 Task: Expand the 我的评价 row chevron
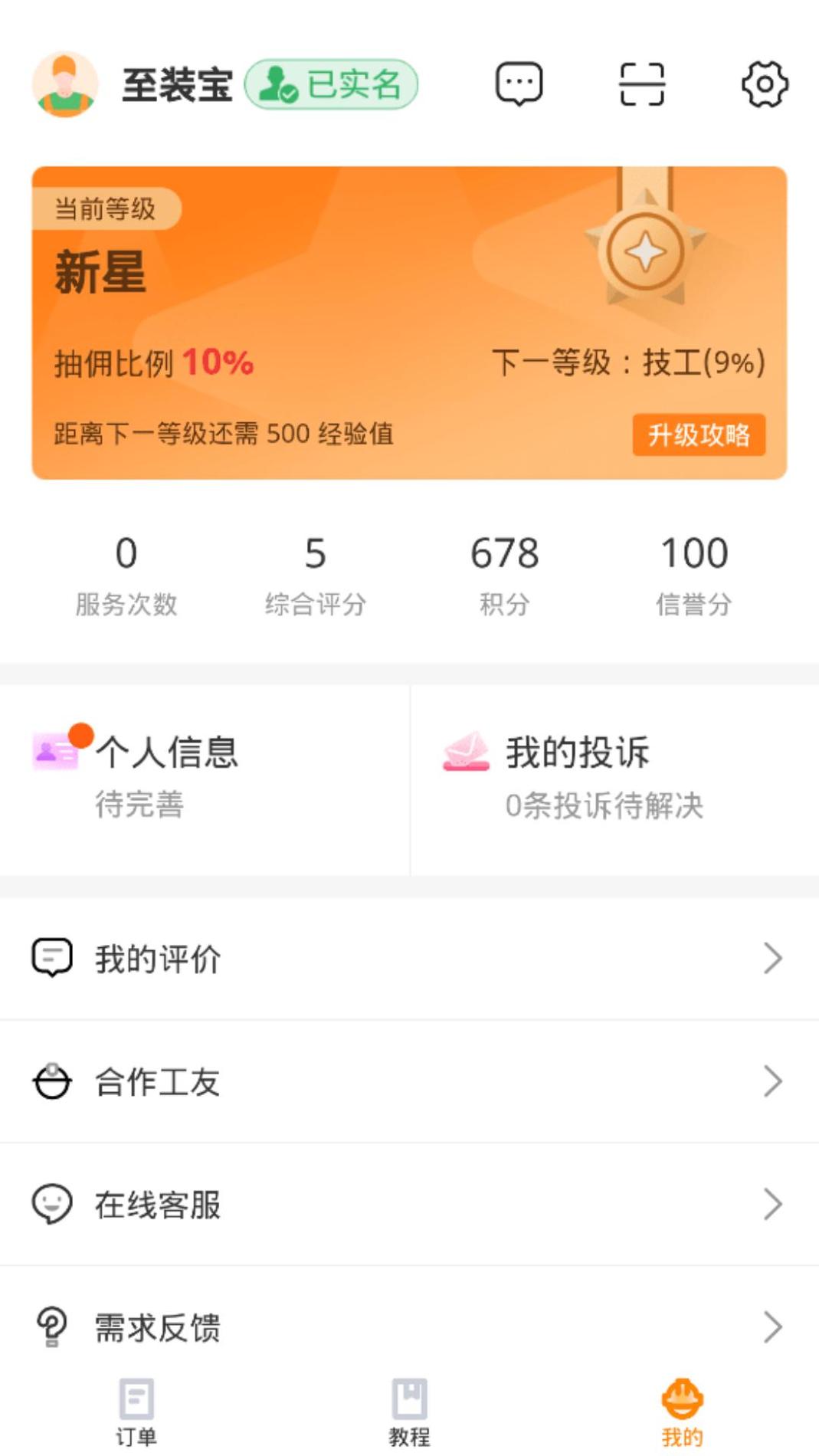point(773,957)
